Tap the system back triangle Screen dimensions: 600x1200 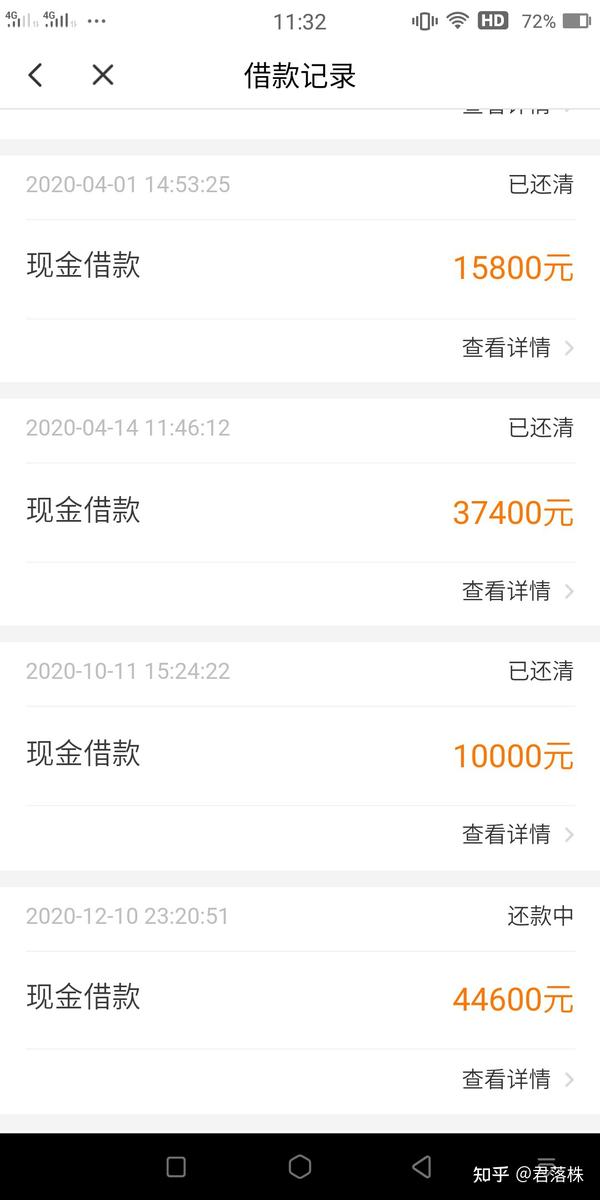tap(422, 1166)
